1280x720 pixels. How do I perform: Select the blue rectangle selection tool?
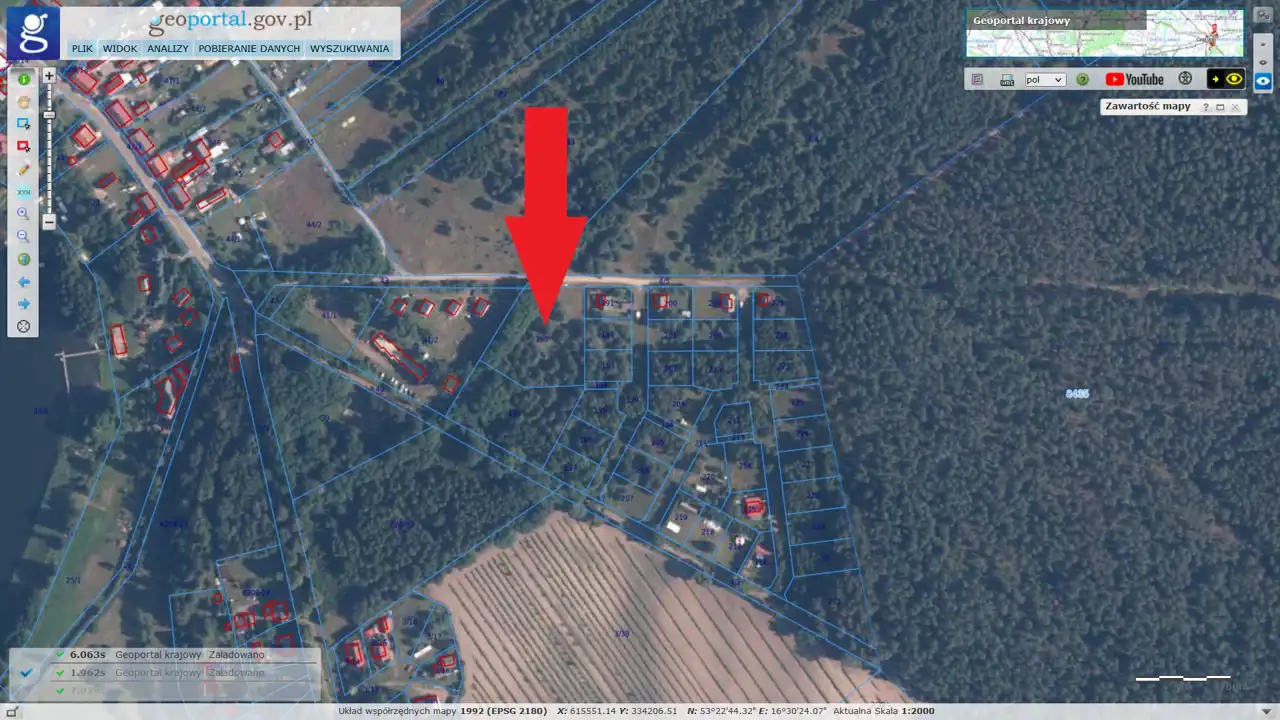[23, 124]
